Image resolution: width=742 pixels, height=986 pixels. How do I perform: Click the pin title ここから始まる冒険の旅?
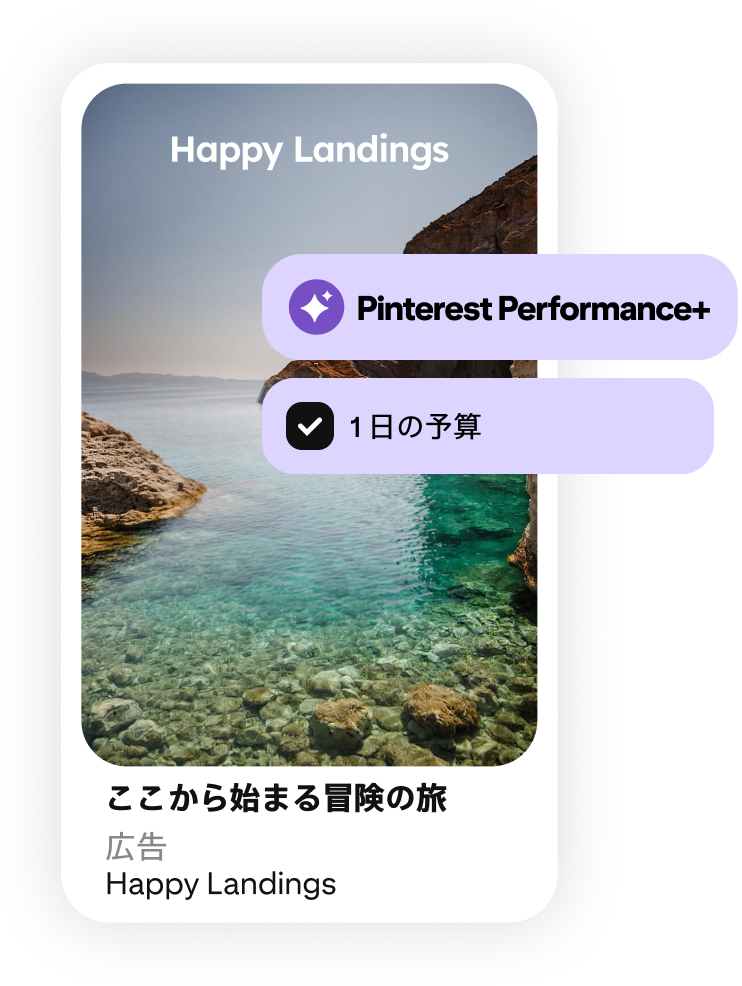tap(278, 799)
